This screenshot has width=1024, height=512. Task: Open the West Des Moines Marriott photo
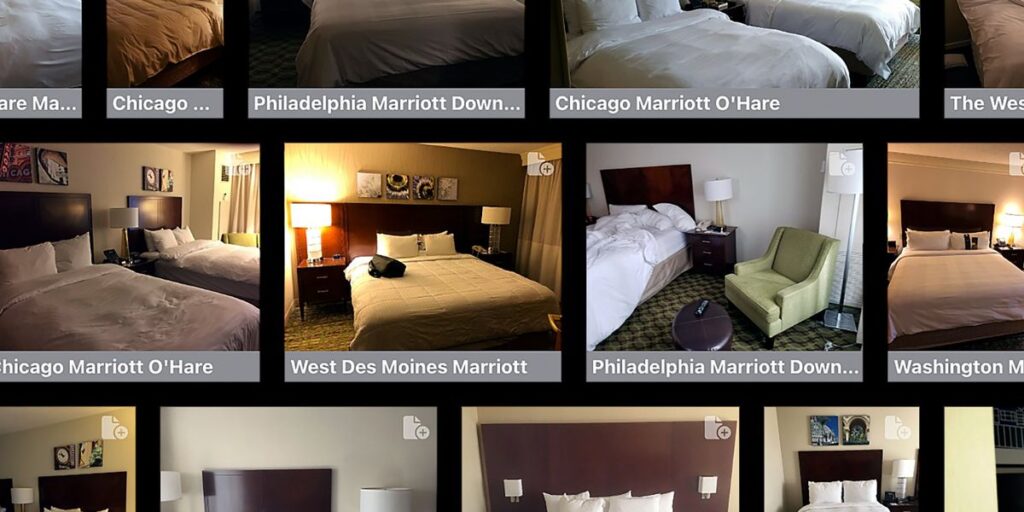(x=422, y=260)
